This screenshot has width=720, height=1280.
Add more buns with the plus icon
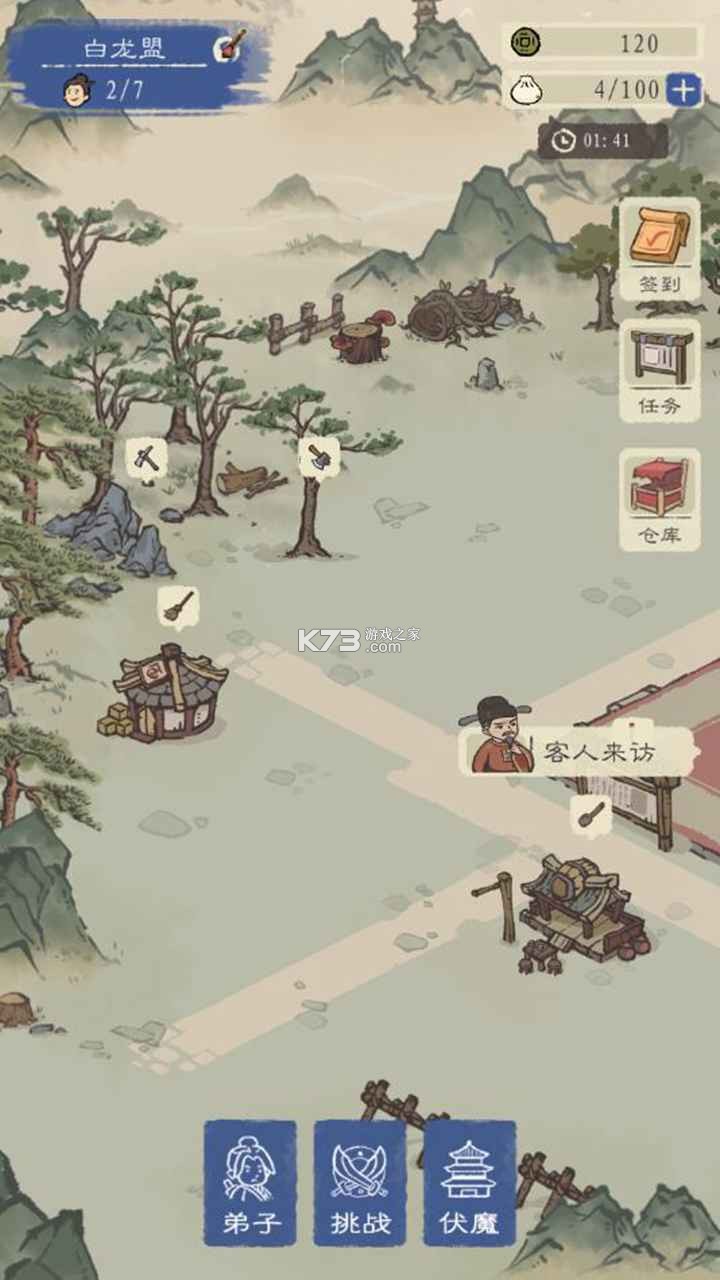pyautogui.click(x=683, y=89)
